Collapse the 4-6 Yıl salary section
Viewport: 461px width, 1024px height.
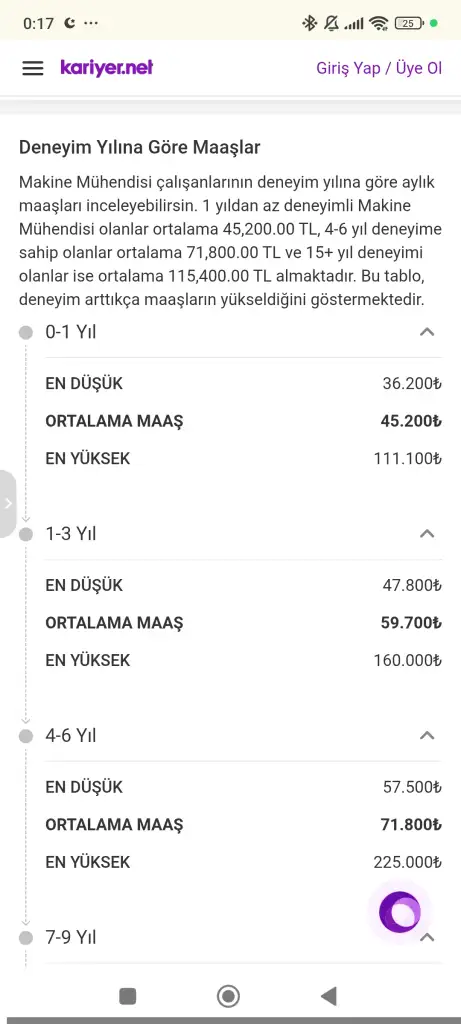(x=426, y=735)
